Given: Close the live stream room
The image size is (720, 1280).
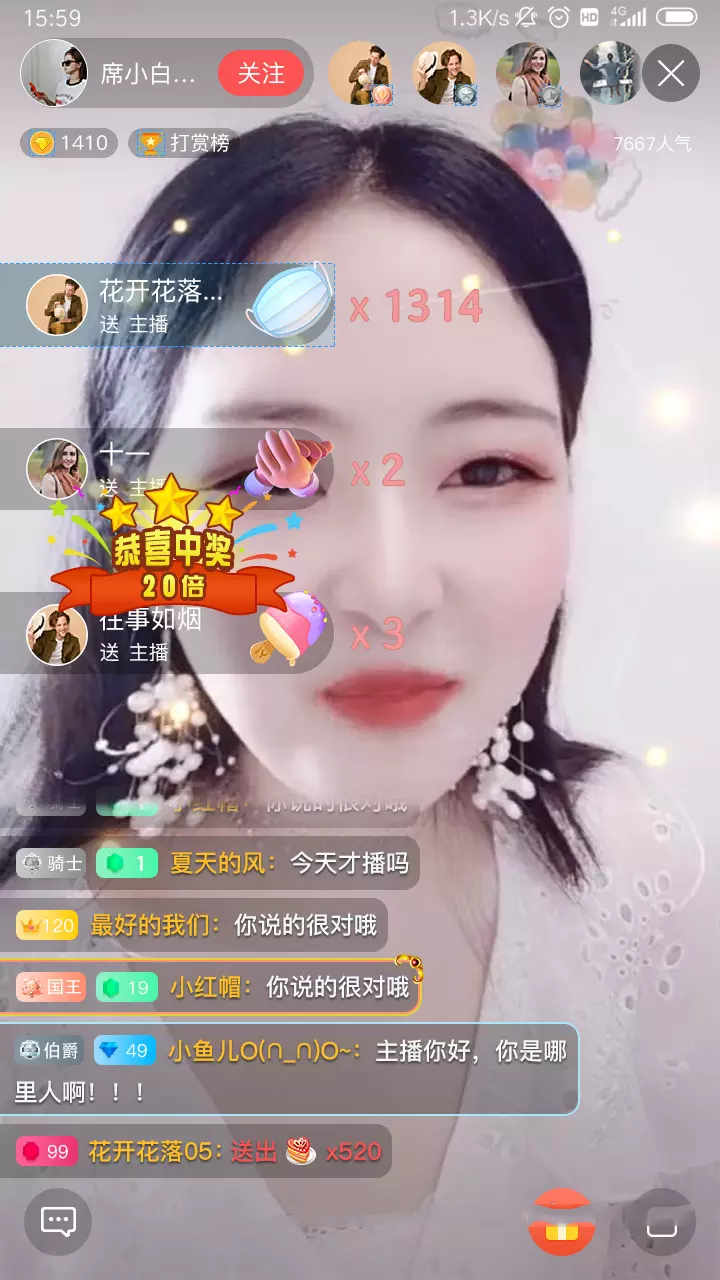Looking at the screenshot, I should tap(670, 73).
